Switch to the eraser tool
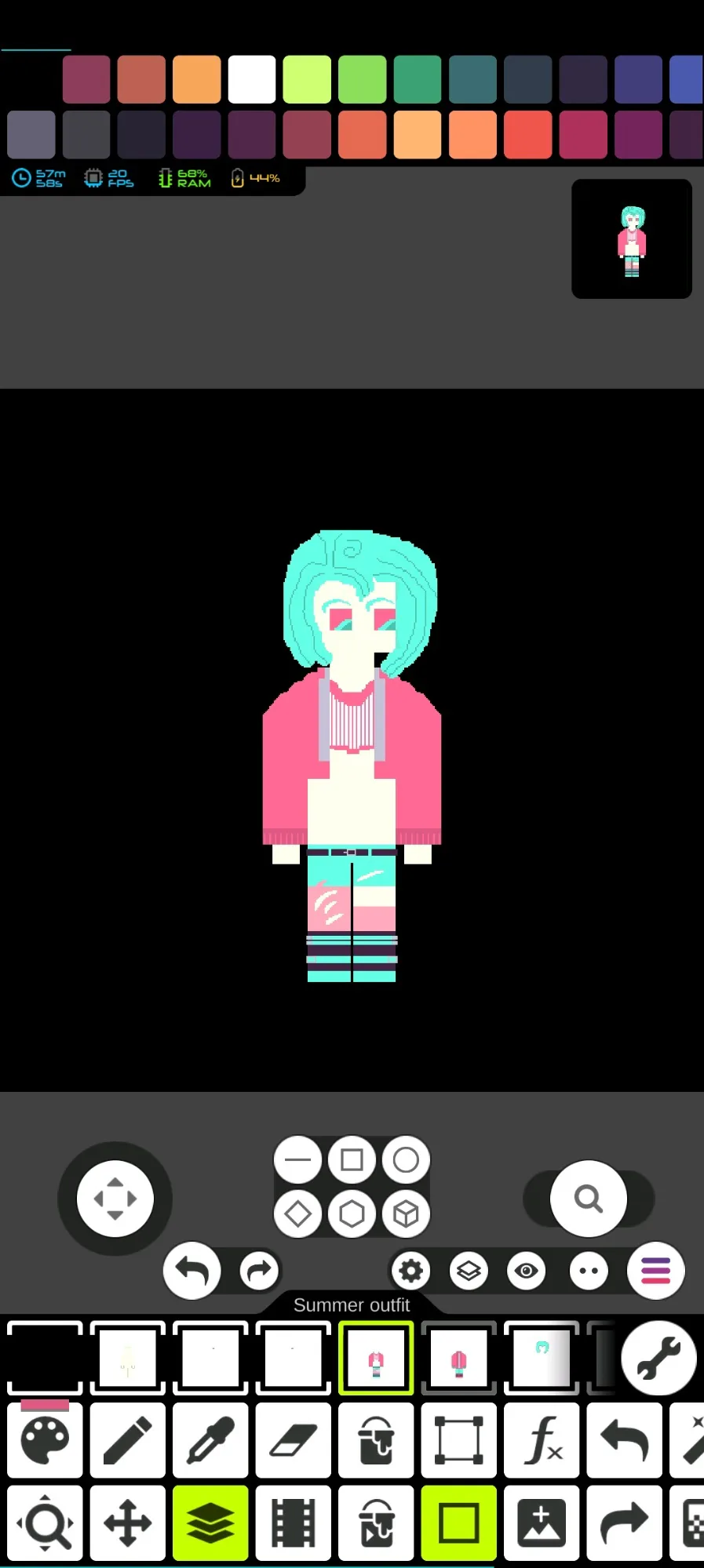Screen dimensions: 704x1568 click(x=294, y=1440)
